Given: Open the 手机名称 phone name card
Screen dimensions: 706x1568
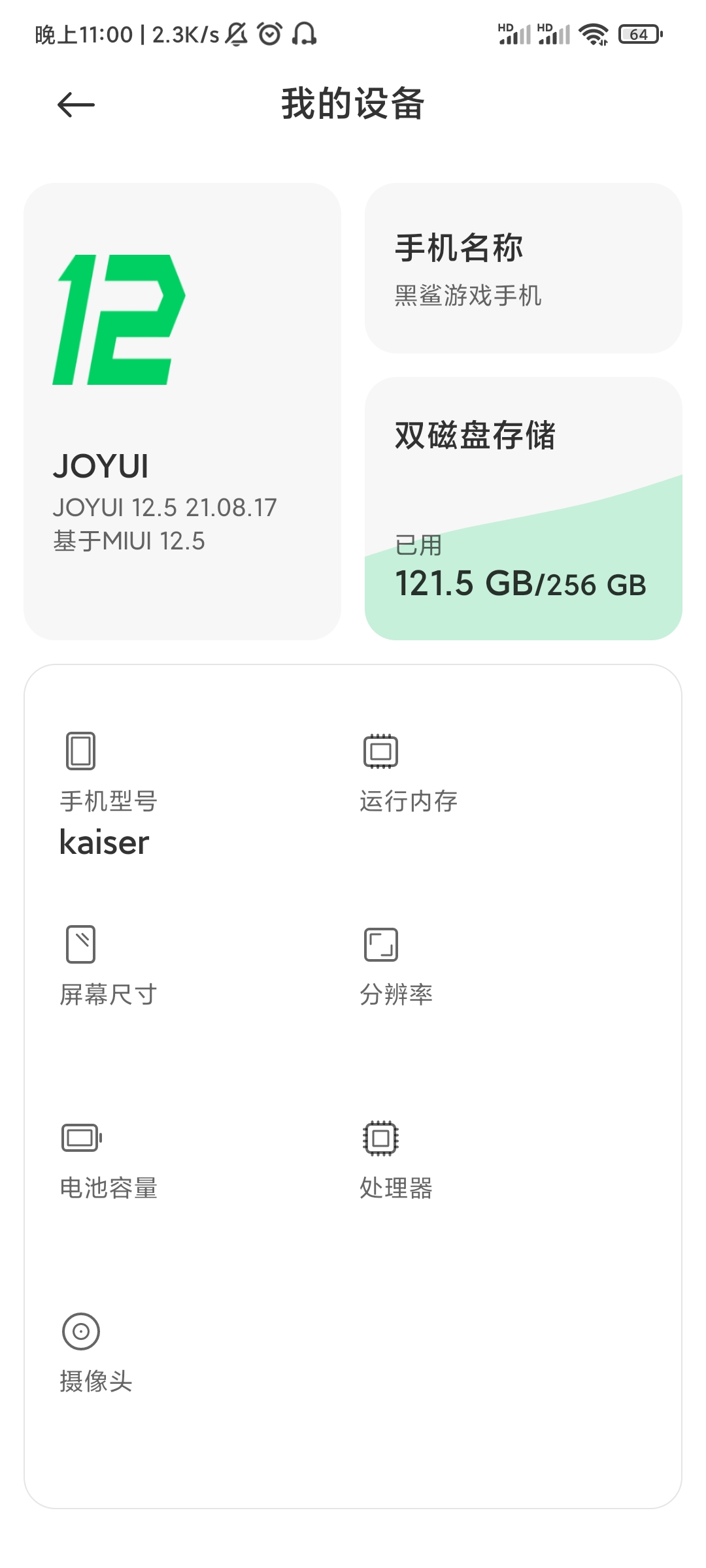Looking at the screenshot, I should 523,269.
